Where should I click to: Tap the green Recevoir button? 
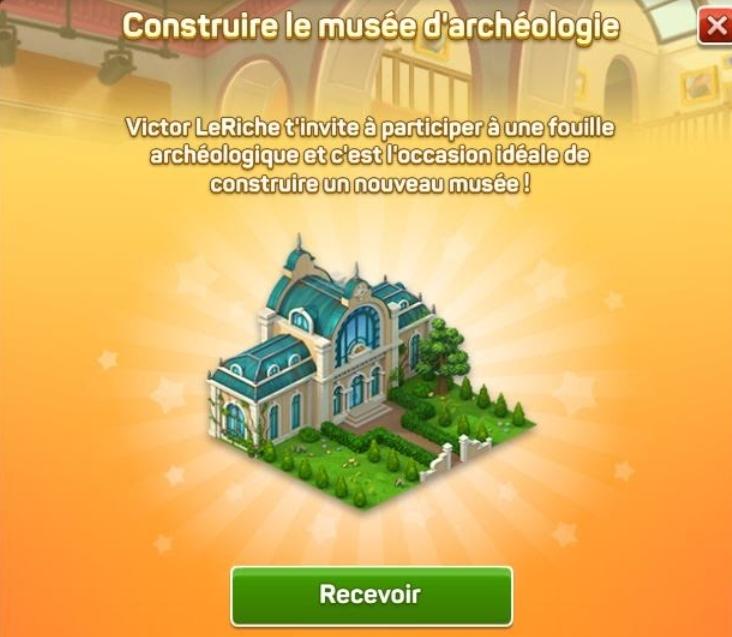pos(371,595)
